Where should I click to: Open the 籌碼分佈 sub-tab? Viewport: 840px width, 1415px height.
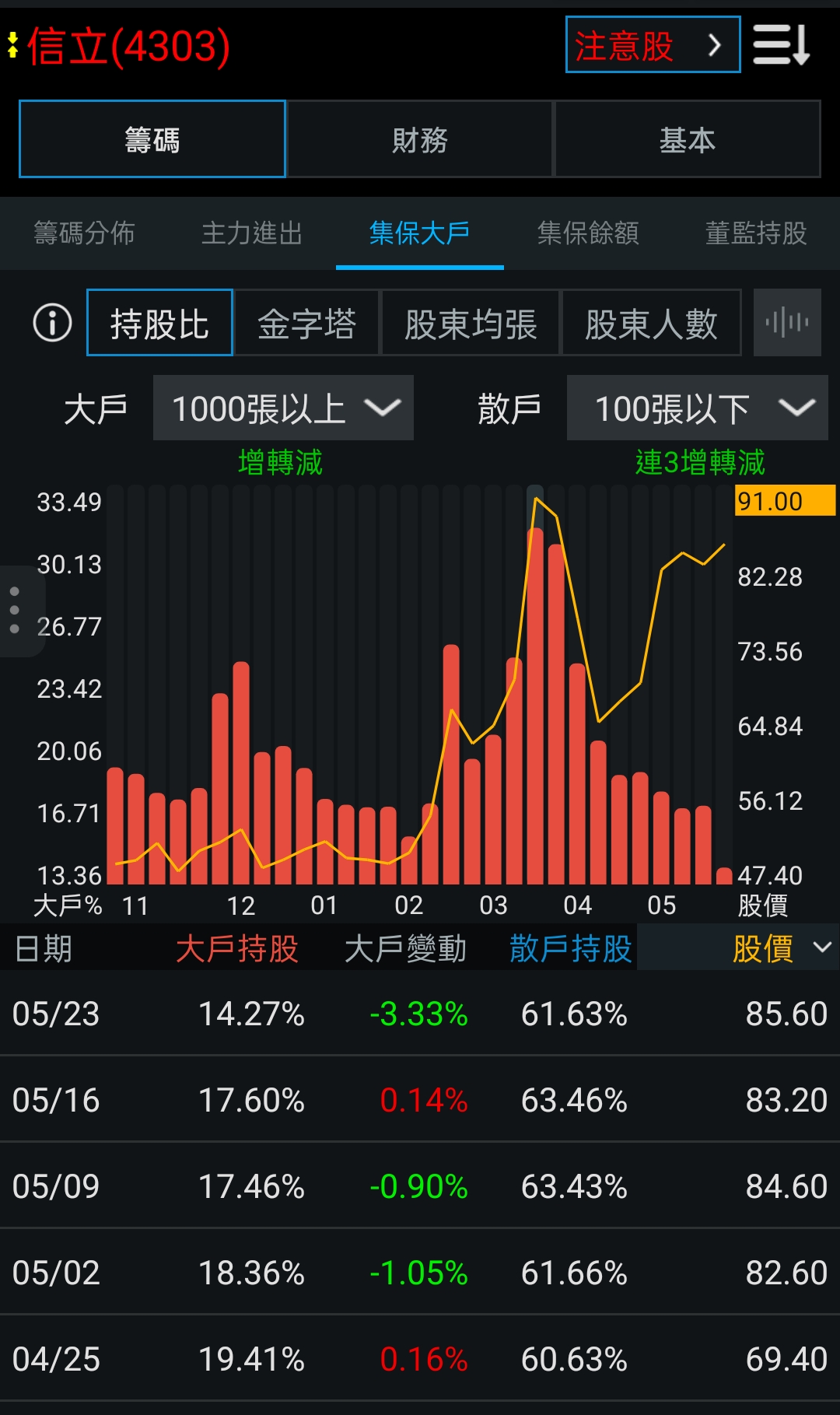84,233
